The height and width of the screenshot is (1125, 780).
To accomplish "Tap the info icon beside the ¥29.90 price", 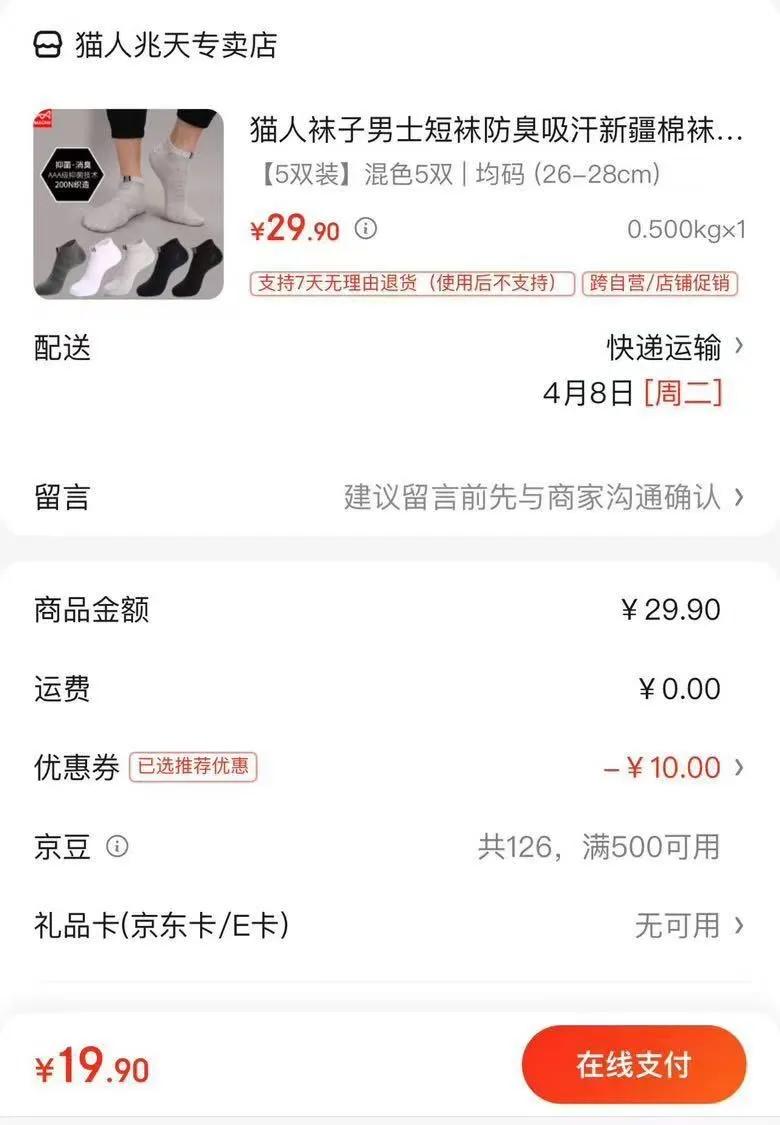I will [366, 229].
